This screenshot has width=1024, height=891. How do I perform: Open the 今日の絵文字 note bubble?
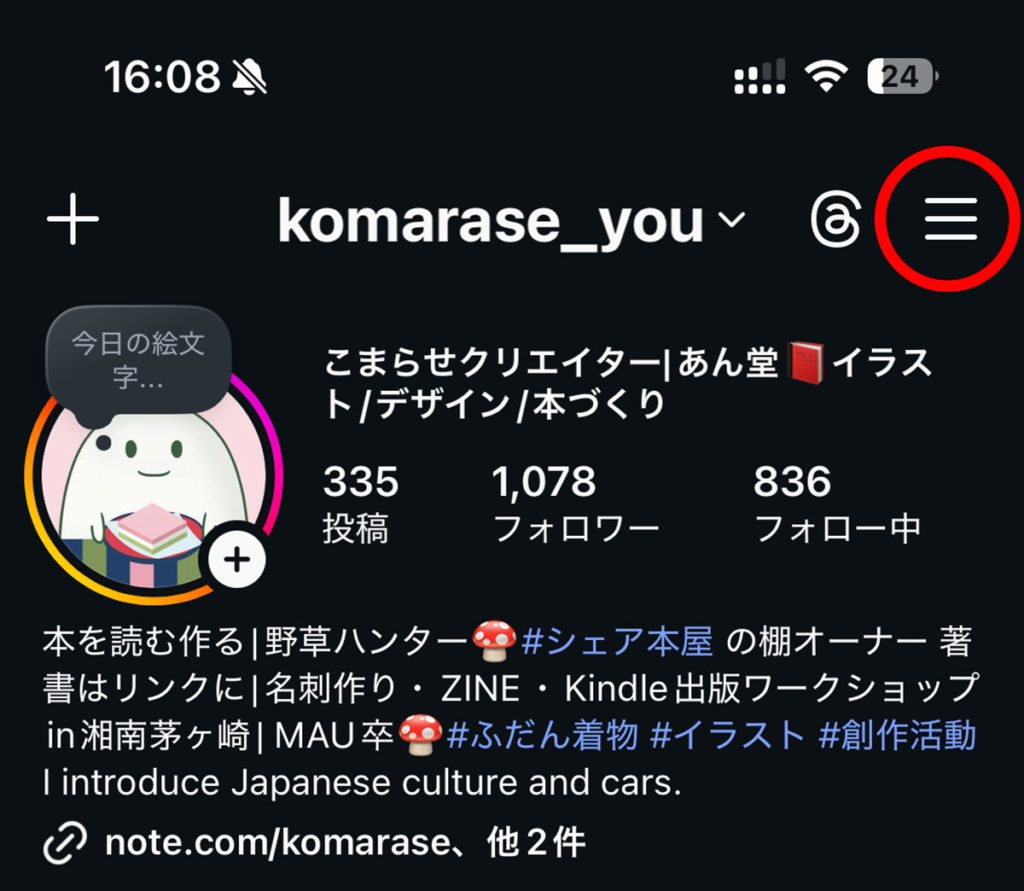[138, 361]
